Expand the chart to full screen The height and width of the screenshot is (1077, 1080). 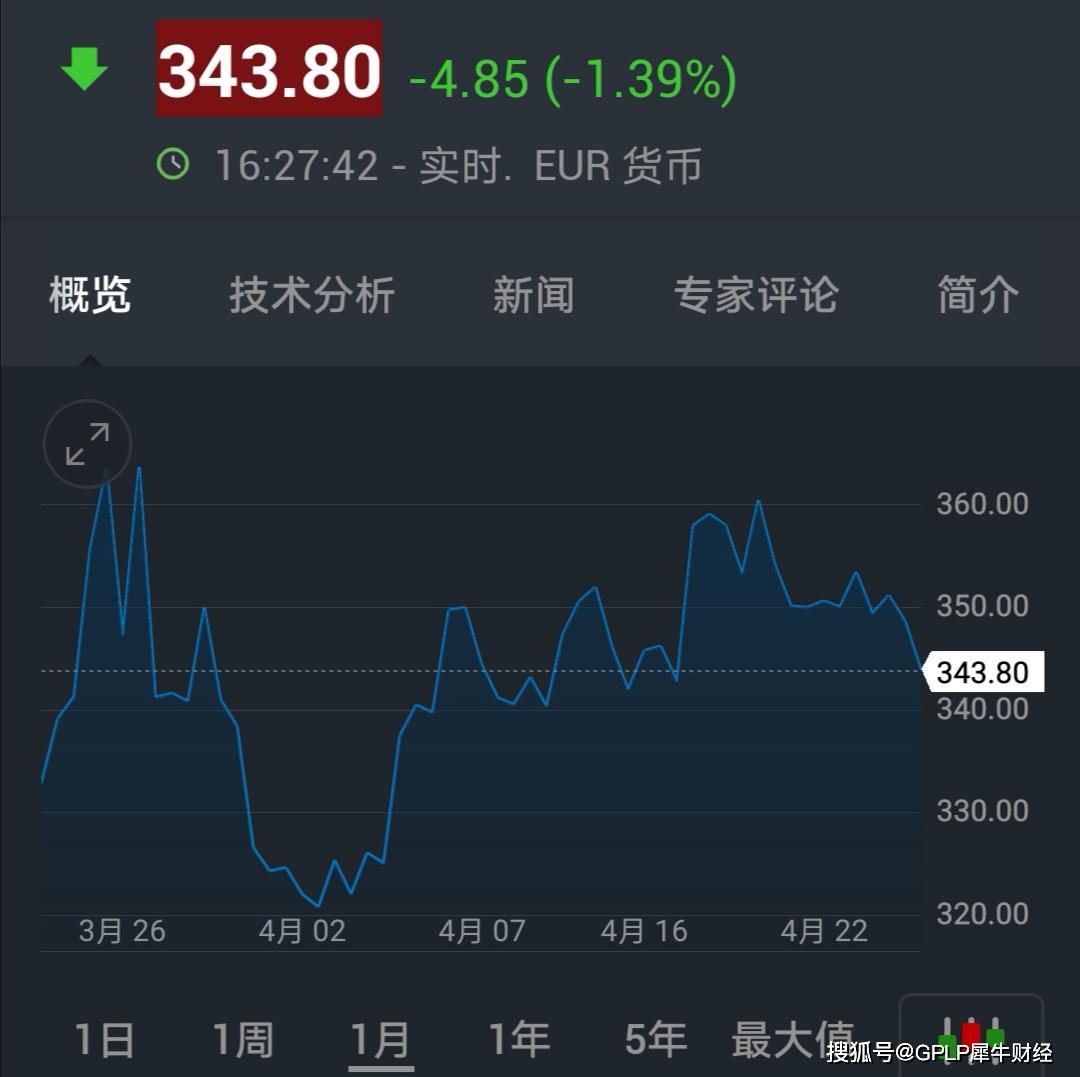[x=87, y=444]
